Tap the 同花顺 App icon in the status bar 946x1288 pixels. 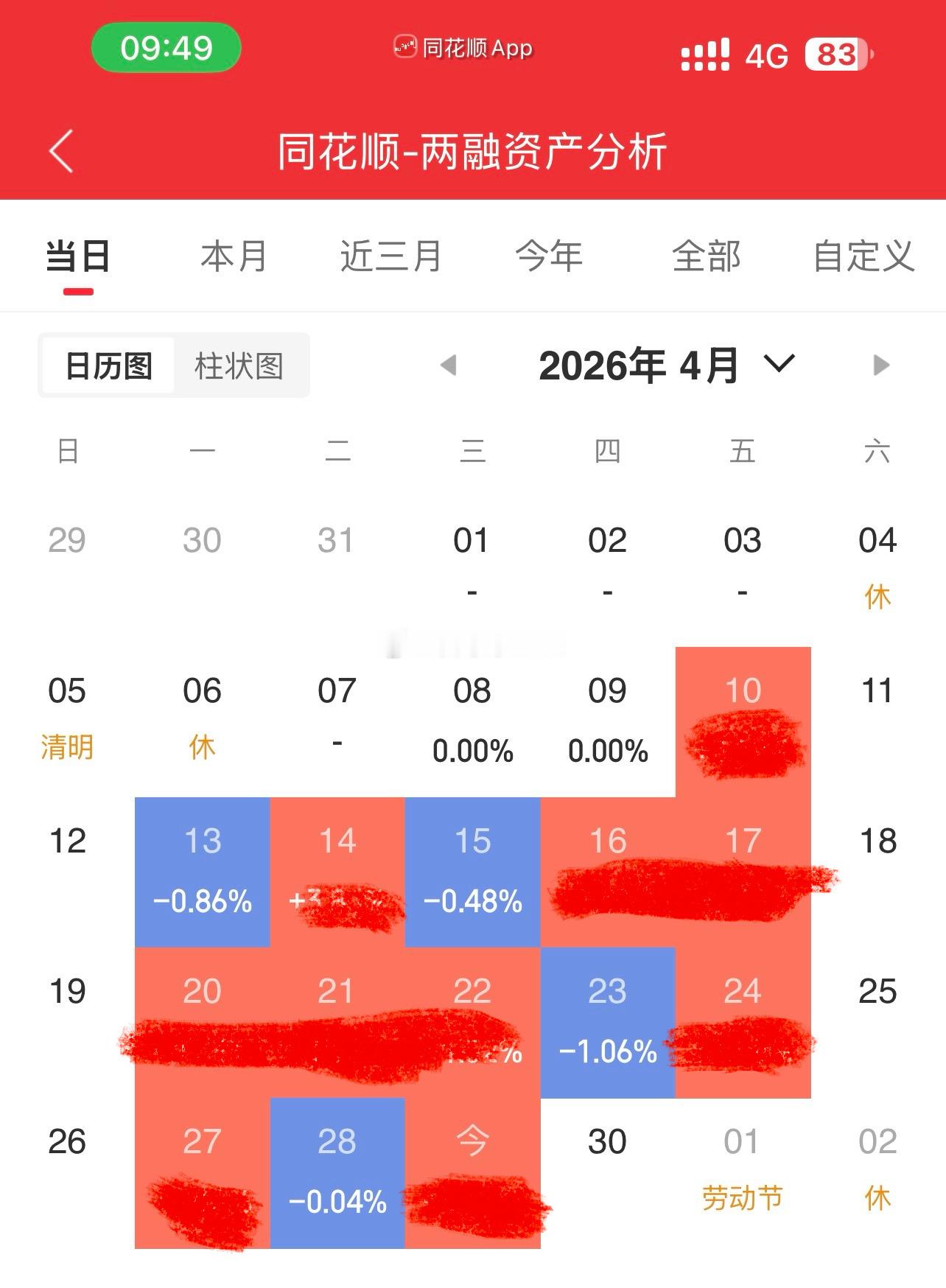point(406,48)
